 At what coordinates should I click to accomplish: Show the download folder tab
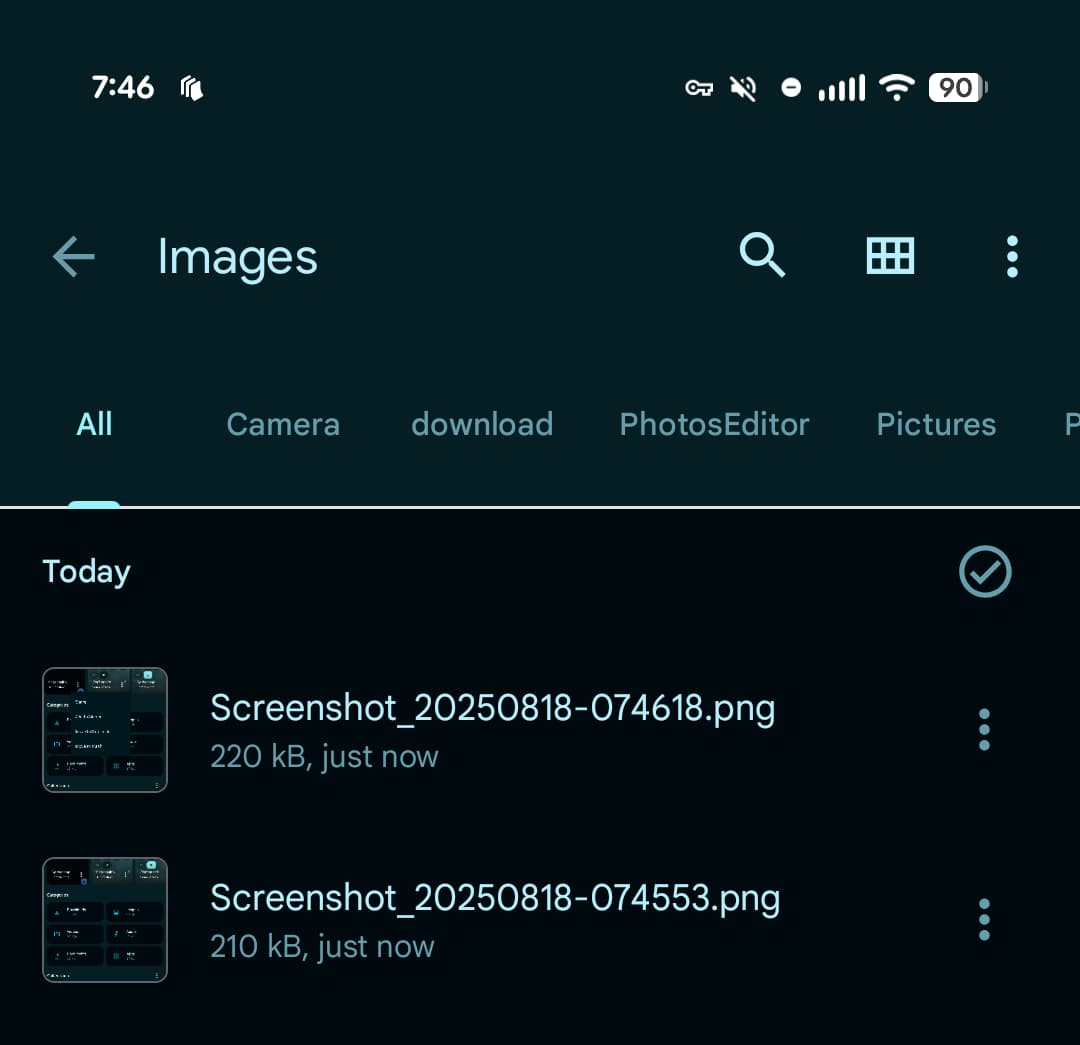point(482,424)
